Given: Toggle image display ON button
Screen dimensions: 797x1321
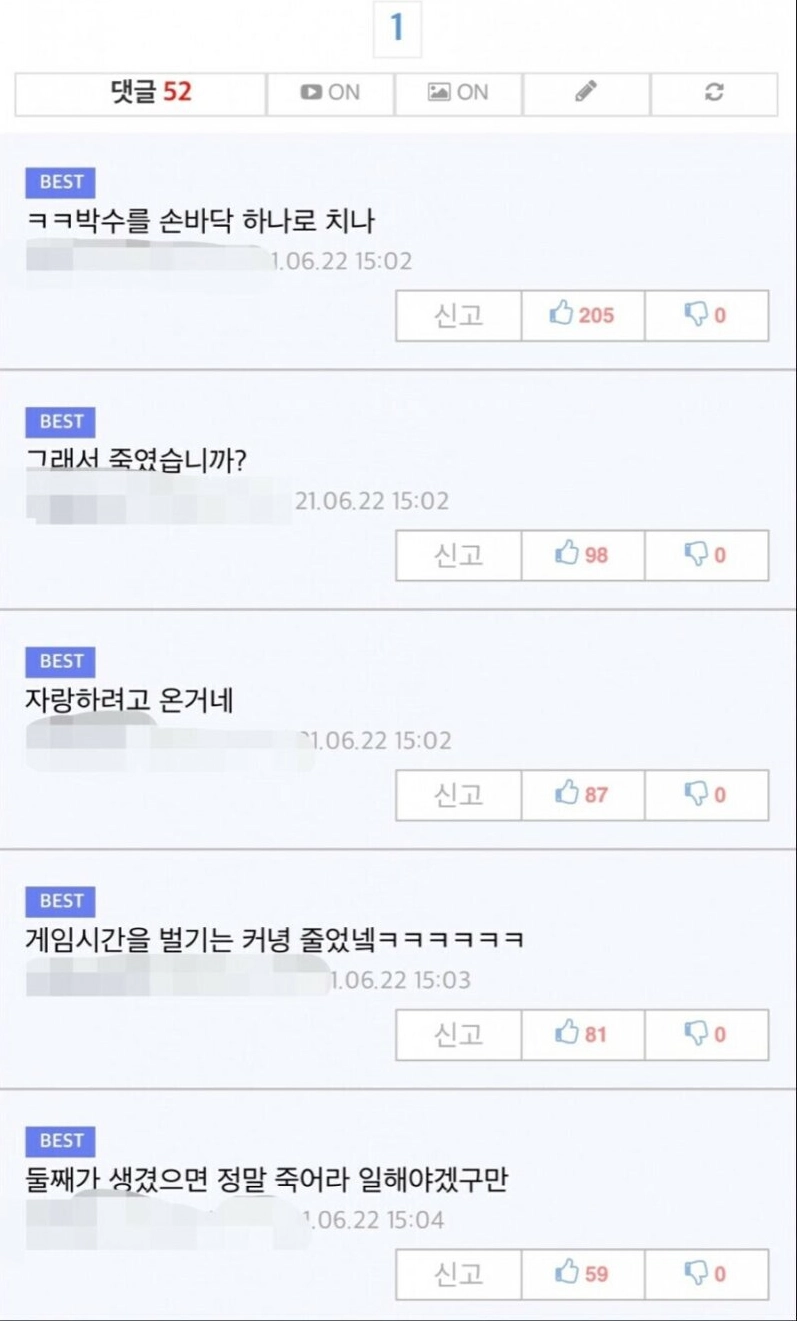Looking at the screenshot, I should pos(458,93).
